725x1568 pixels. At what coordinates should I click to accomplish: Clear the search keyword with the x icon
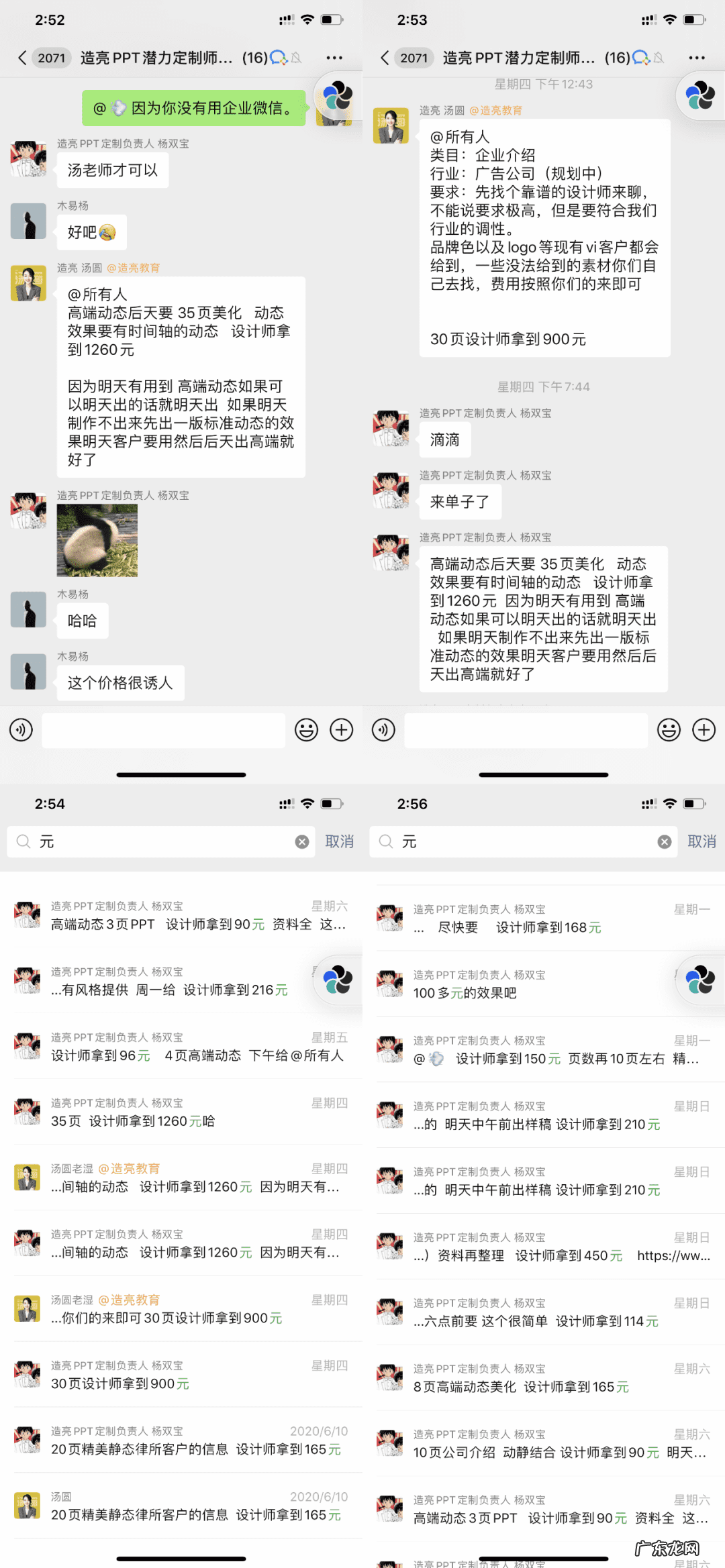tap(301, 841)
